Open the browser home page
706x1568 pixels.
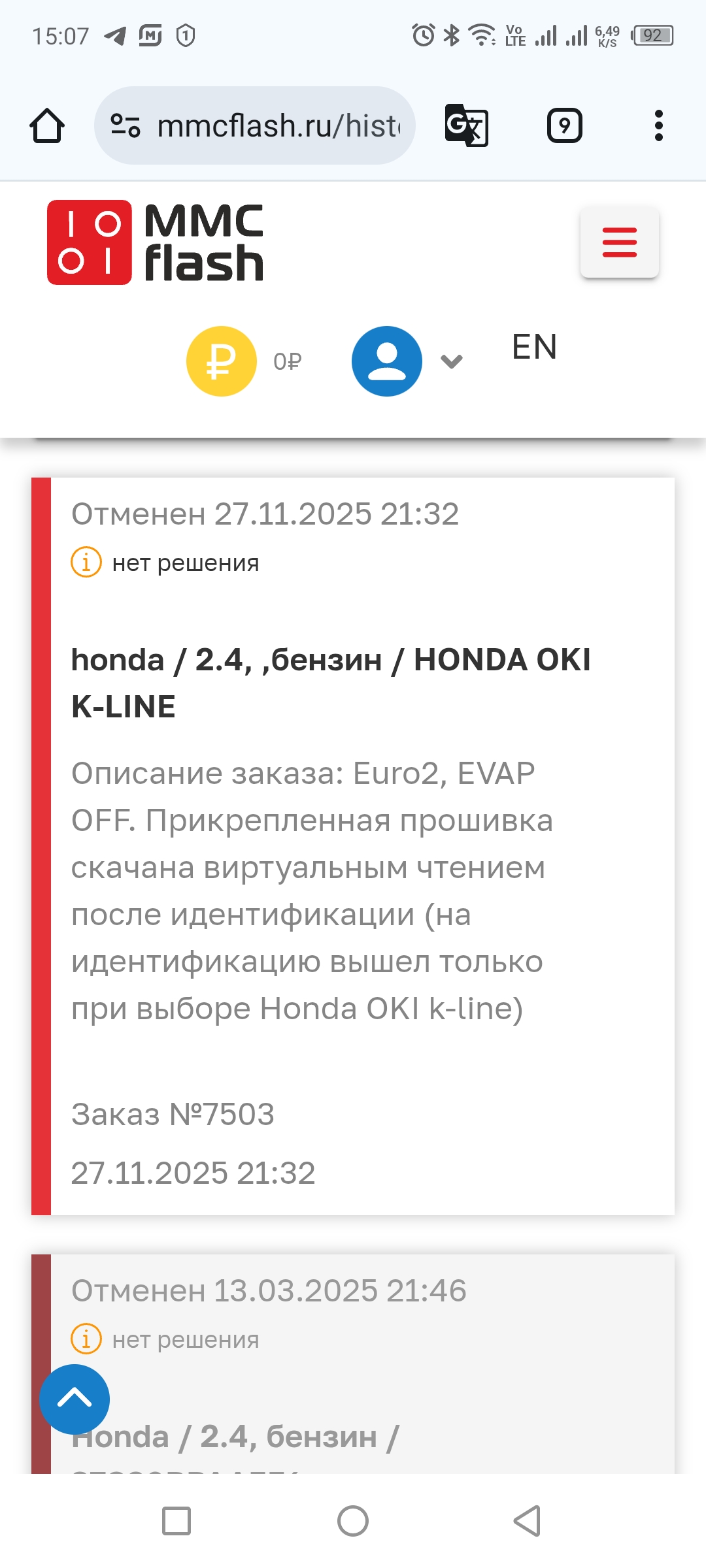(47, 125)
